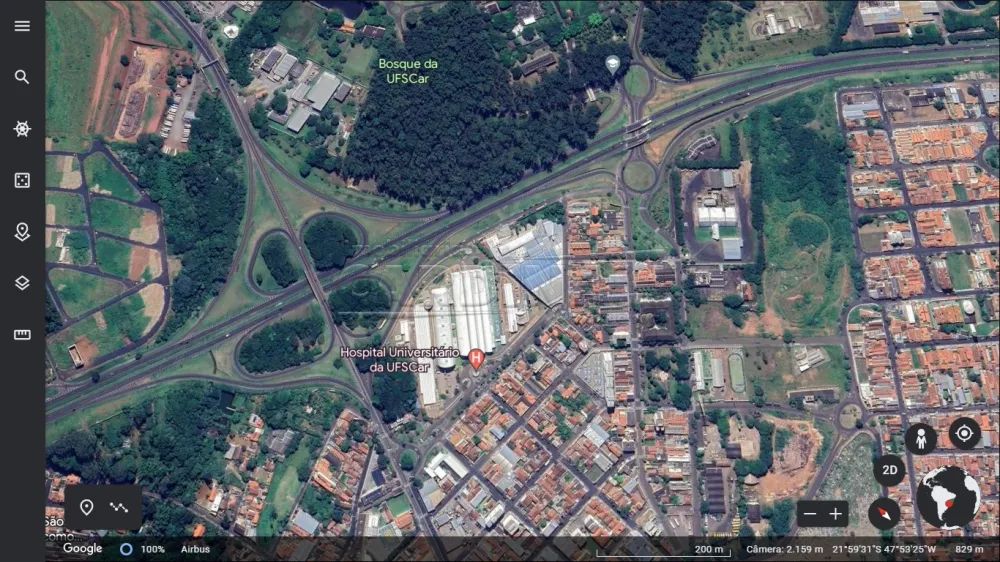This screenshot has height=562, width=1000.
Task: Fly to my current location
Action: point(964,433)
